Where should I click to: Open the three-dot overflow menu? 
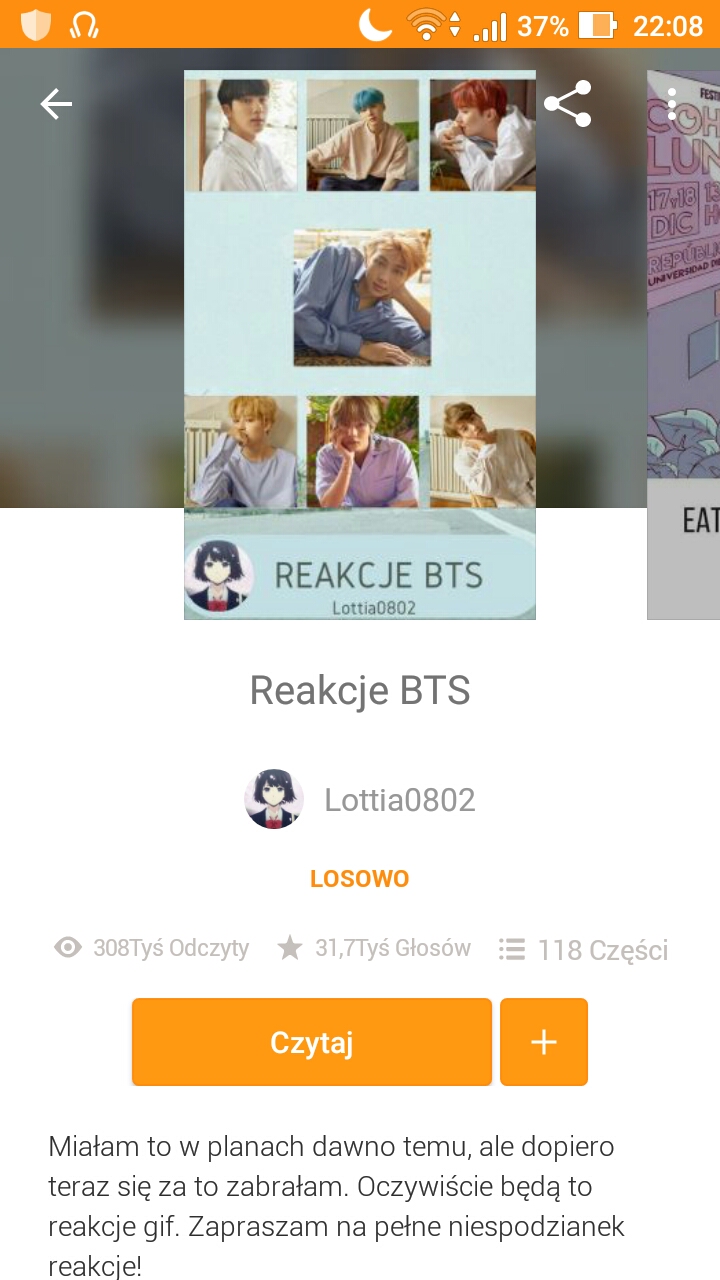click(x=672, y=104)
